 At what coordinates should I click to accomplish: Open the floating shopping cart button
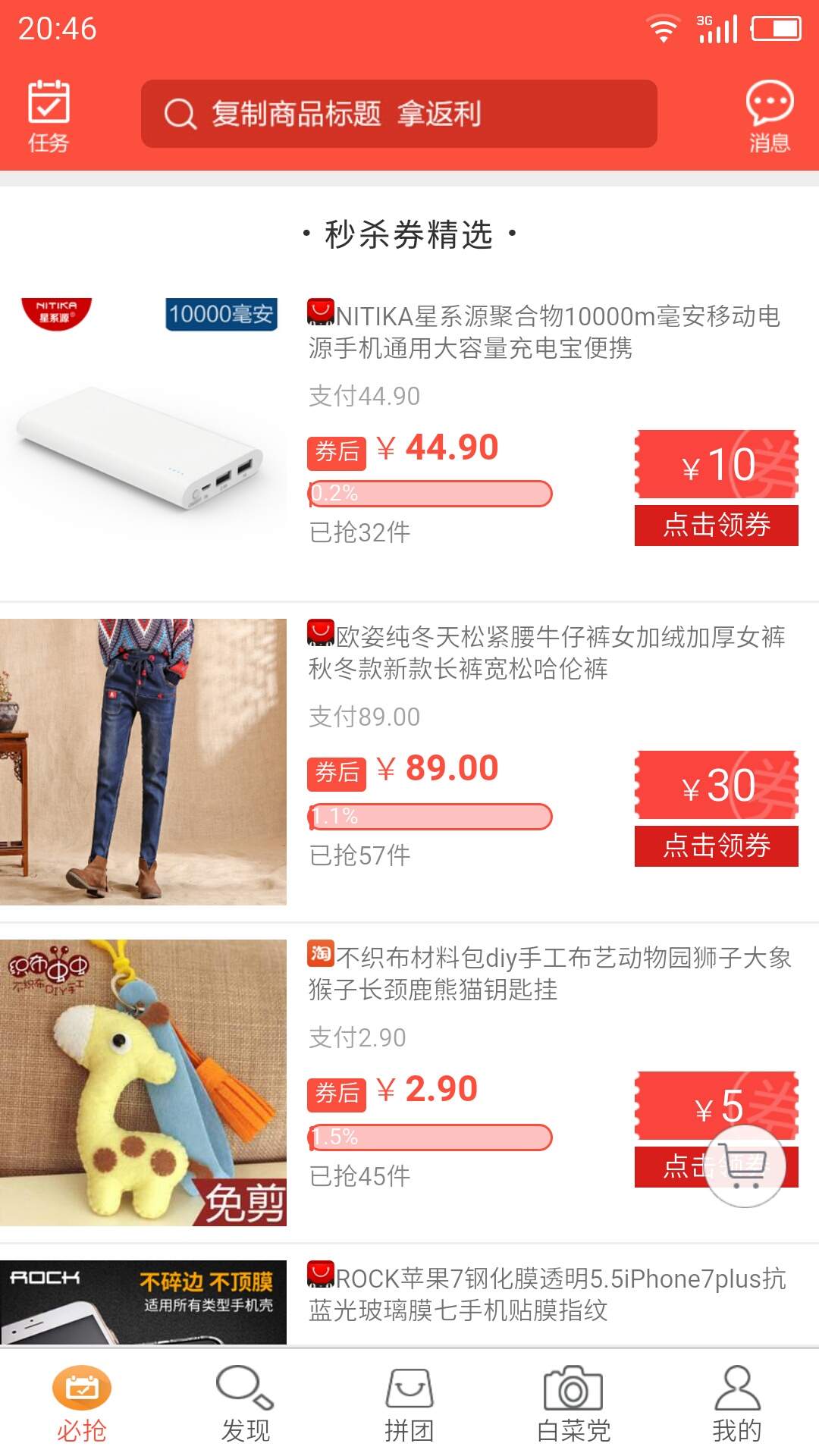tap(745, 1166)
